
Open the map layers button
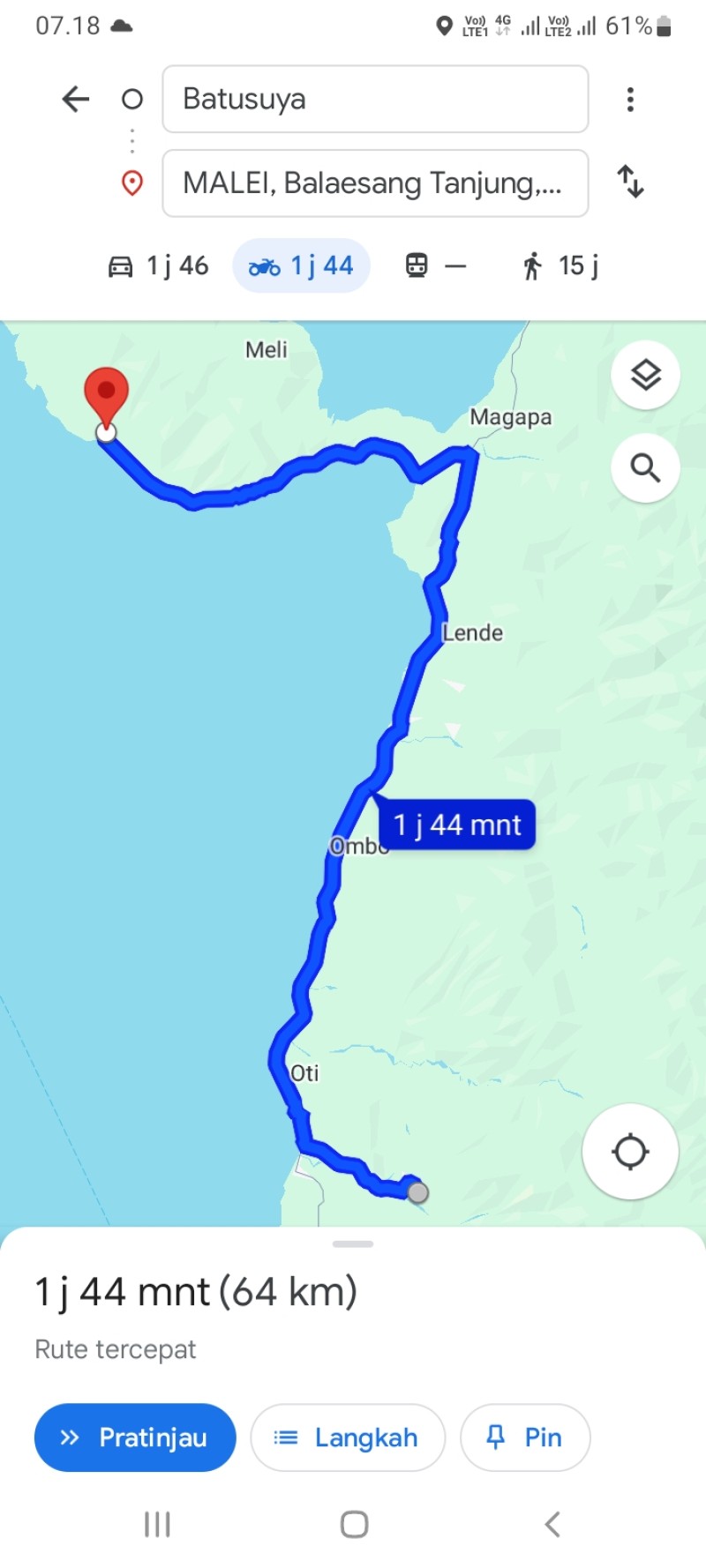coord(645,375)
